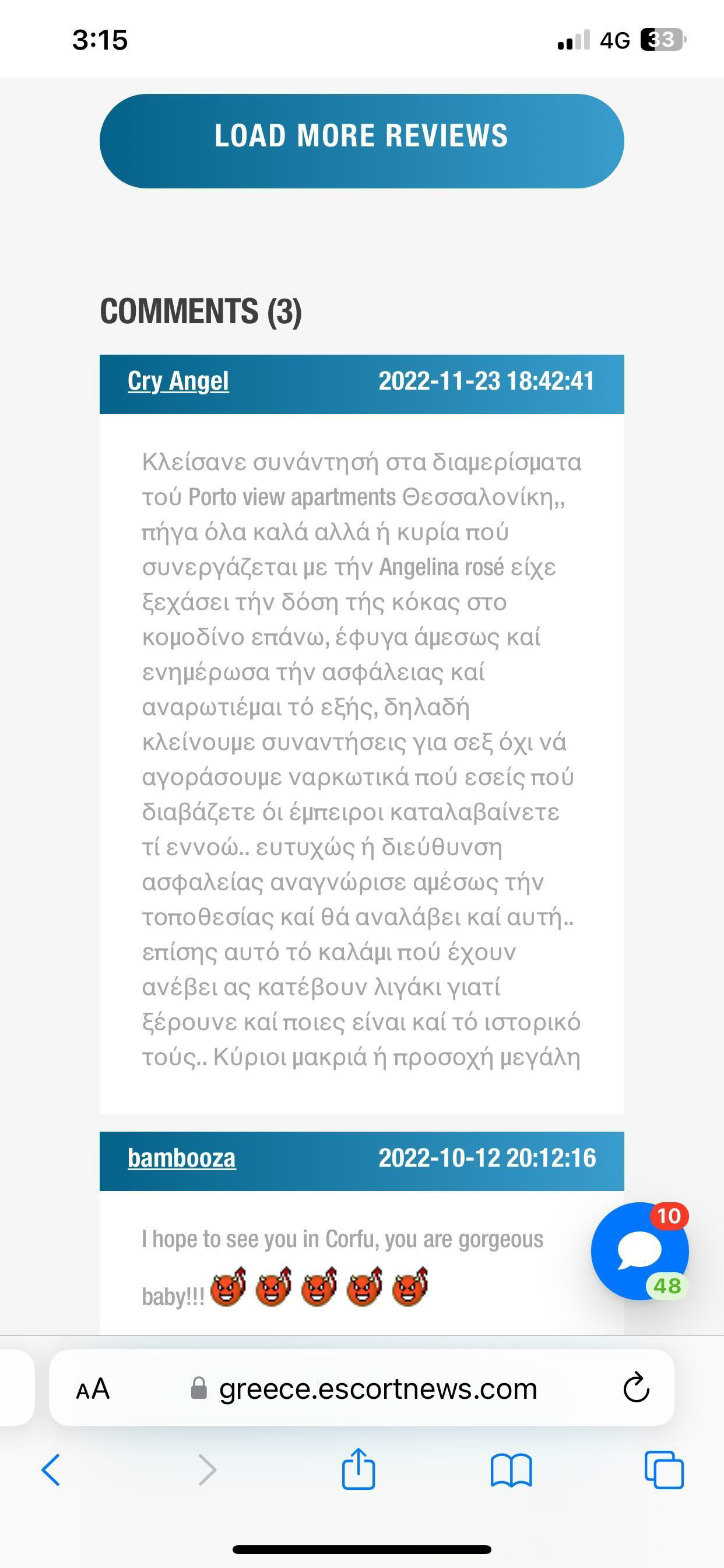The height and width of the screenshot is (1568, 724).
Task: Open the AA reader options
Action: pos(93,1388)
